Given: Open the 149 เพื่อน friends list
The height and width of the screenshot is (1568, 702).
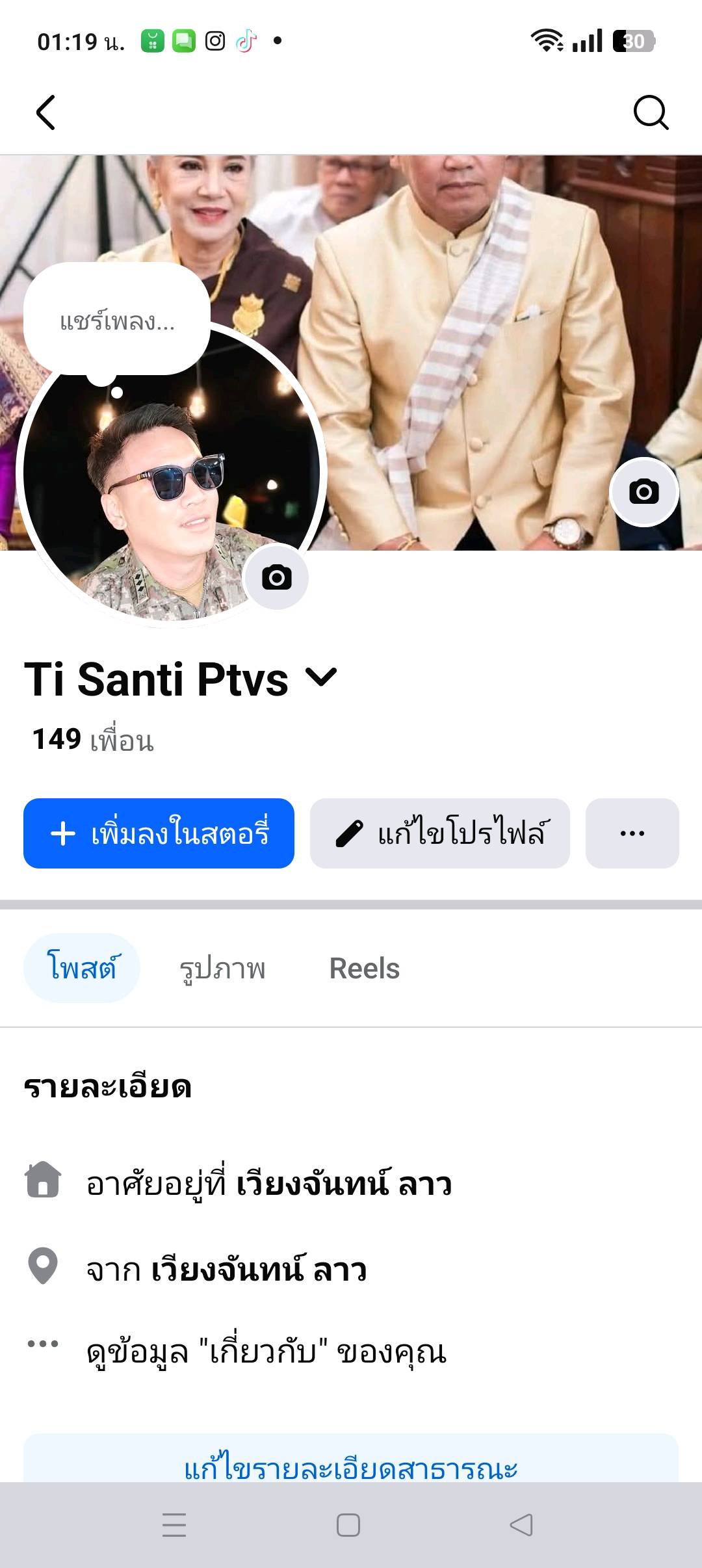Looking at the screenshot, I should click(93, 740).
